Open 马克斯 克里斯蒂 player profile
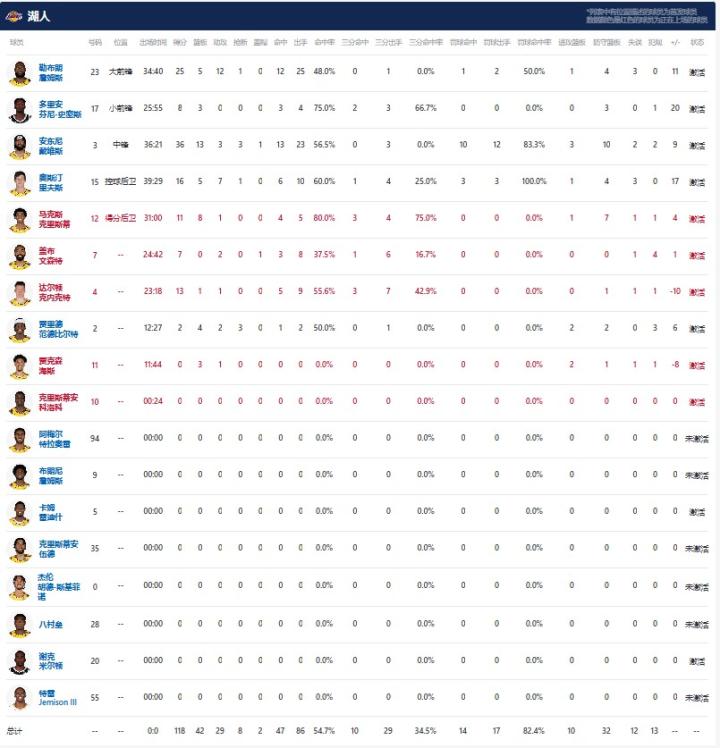The height and width of the screenshot is (748, 720). [53, 219]
